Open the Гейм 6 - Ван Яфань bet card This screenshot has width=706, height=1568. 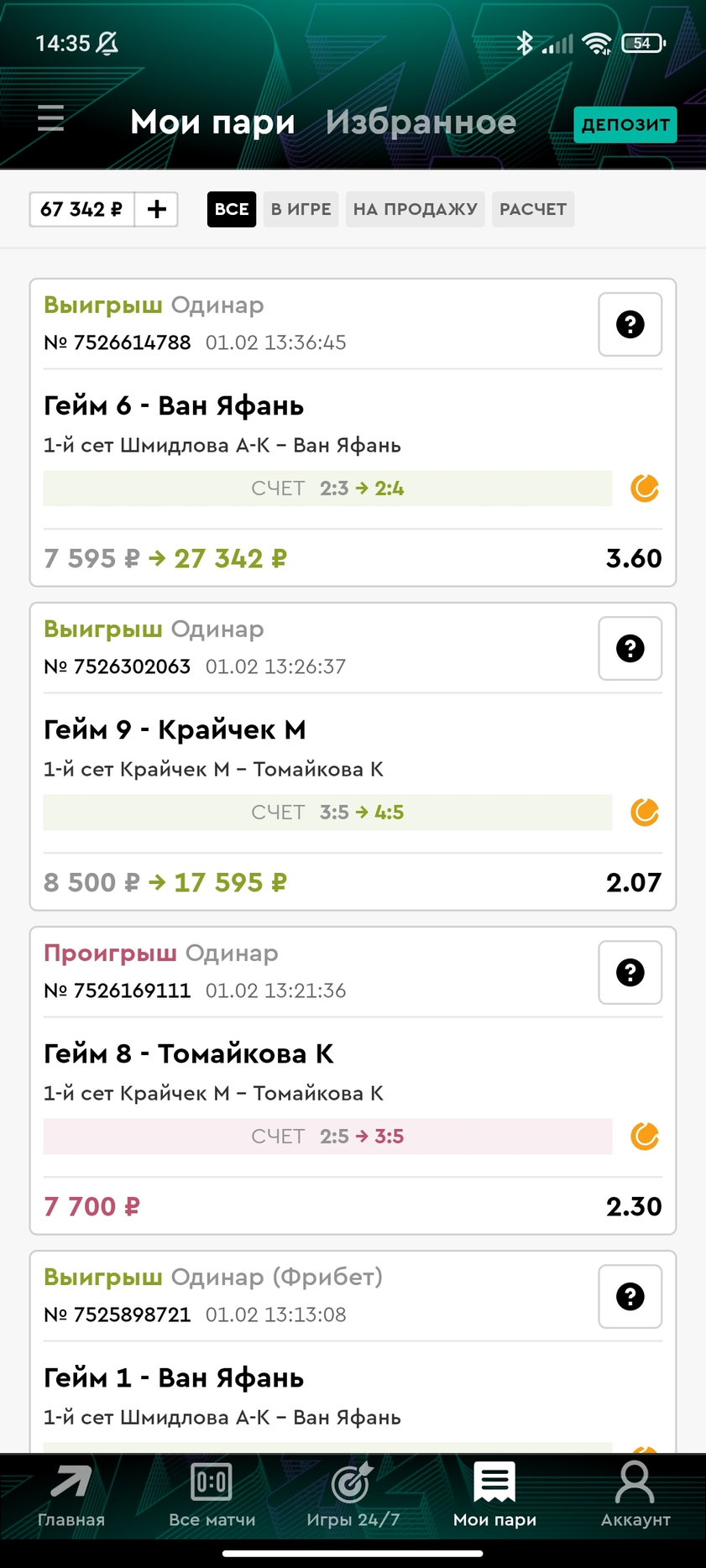pos(353,432)
